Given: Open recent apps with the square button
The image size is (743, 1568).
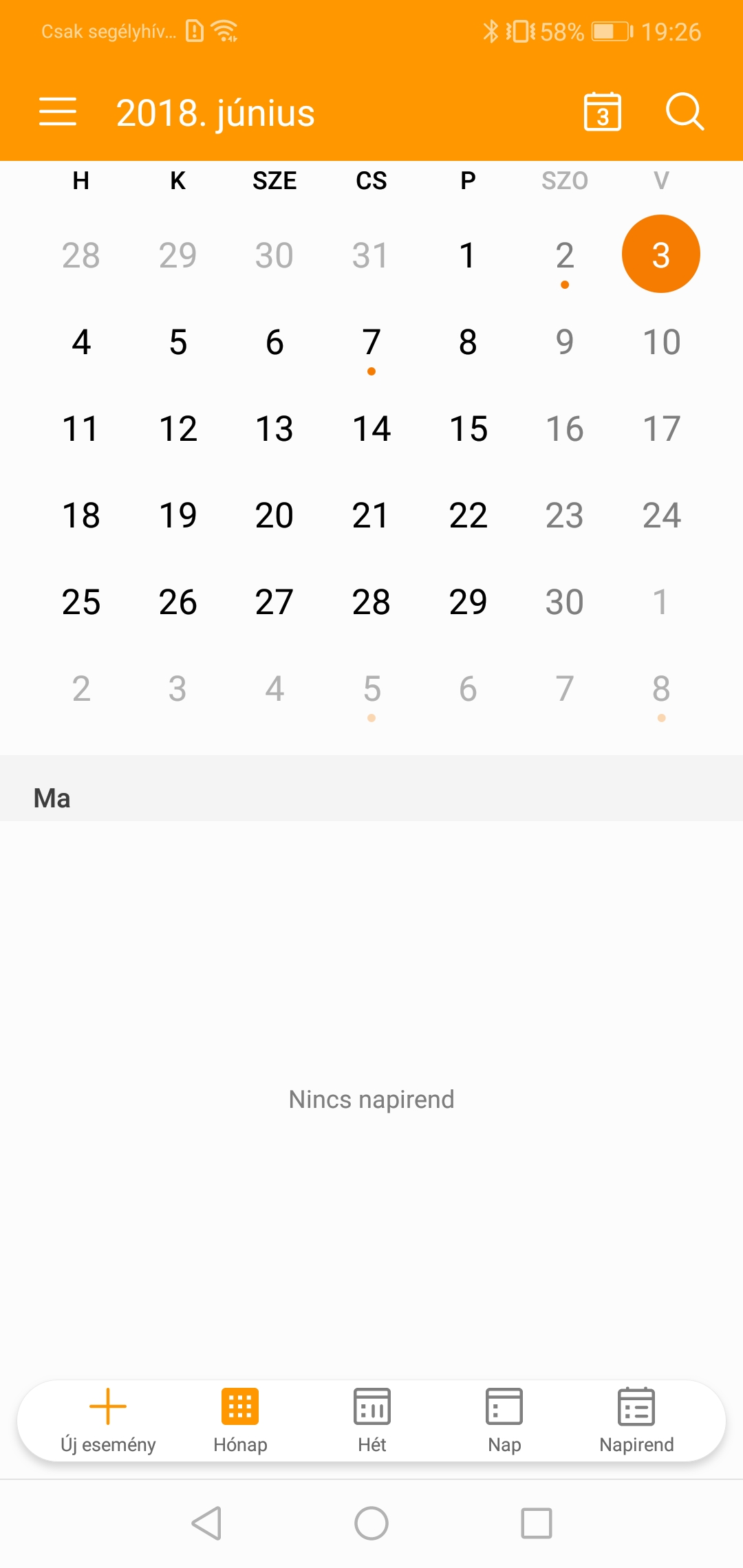Looking at the screenshot, I should click(537, 1523).
